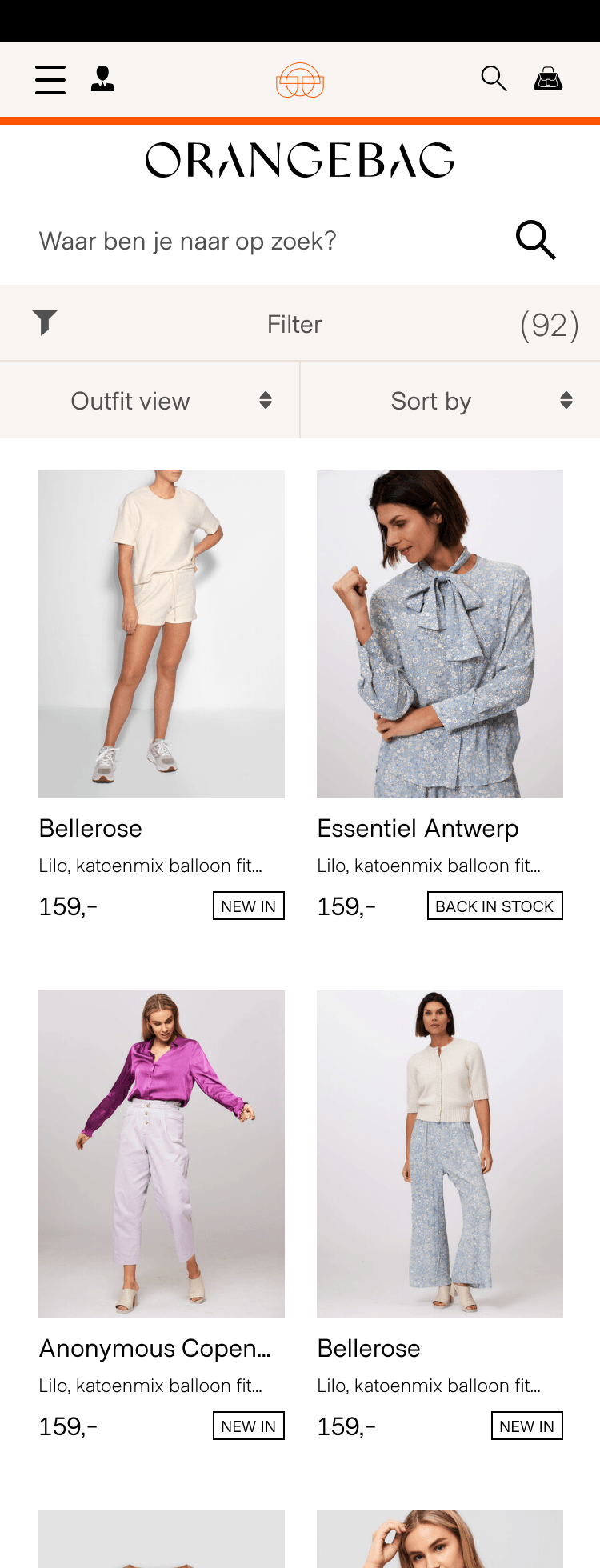
Task: Open the shopping bag
Action: pos(548,79)
